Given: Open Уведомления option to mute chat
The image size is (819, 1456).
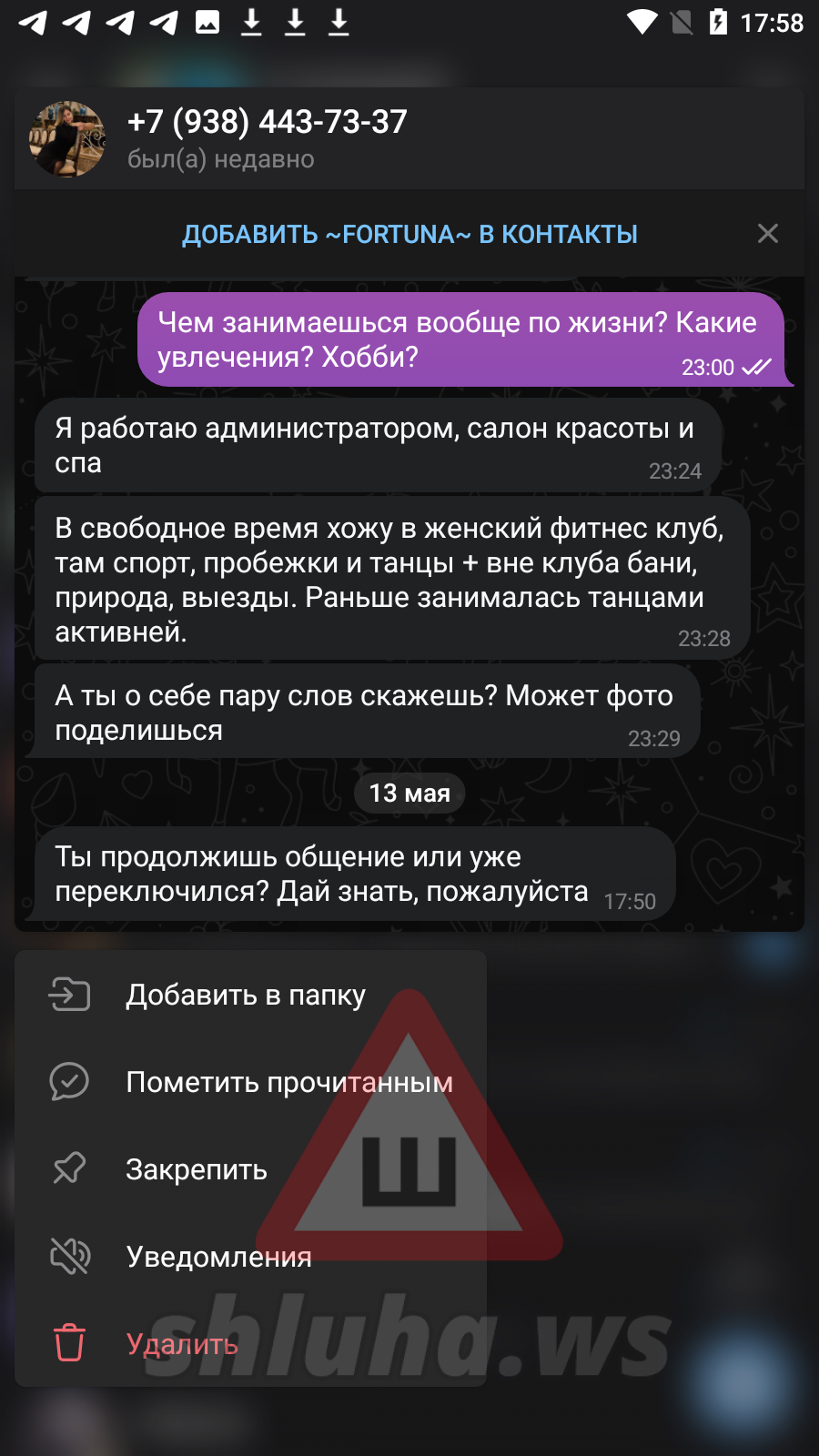Looking at the screenshot, I should click(250, 1257).
